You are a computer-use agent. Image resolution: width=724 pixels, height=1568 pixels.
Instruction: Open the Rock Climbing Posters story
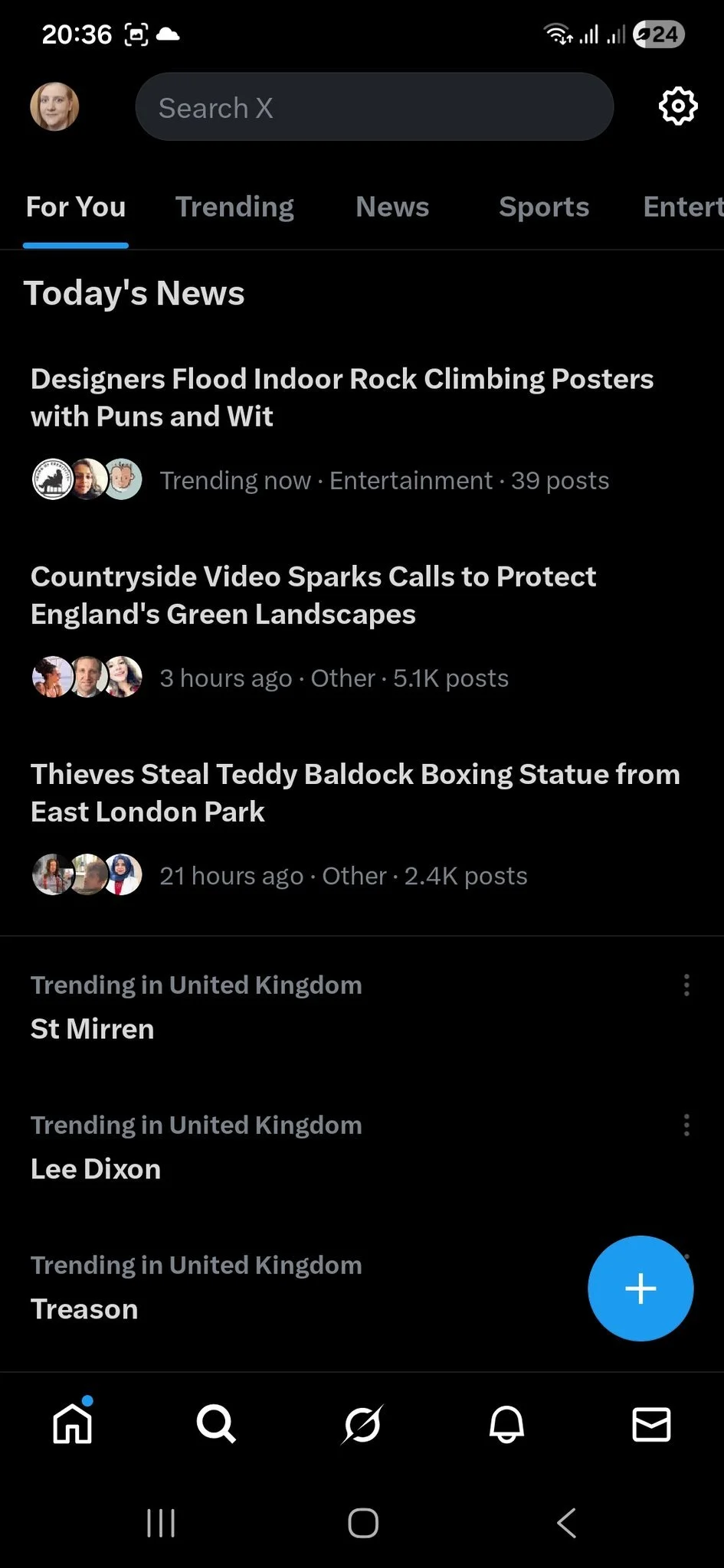pos(342,397)
